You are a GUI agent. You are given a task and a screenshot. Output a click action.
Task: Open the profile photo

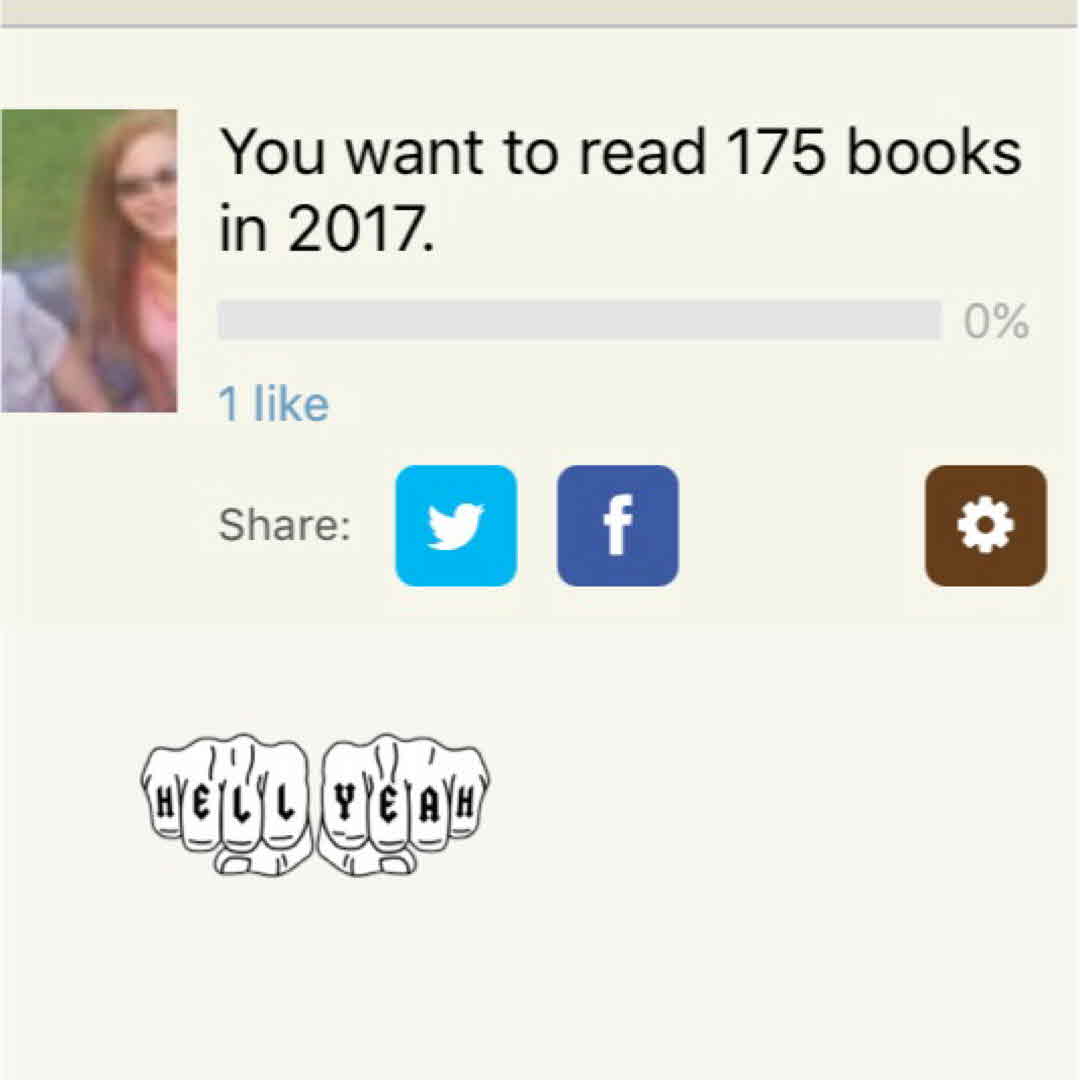(88, 261)
